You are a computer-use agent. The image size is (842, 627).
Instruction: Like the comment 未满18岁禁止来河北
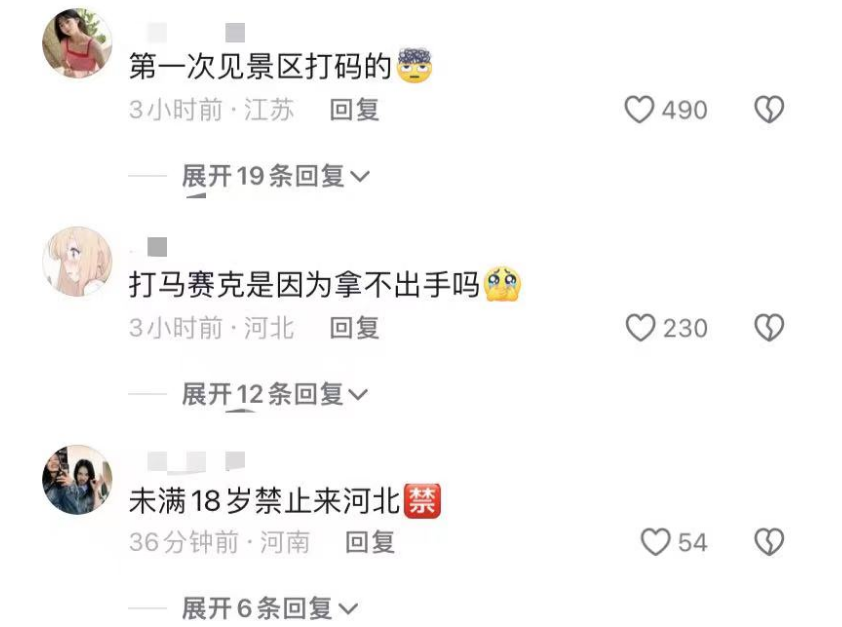tap(655, 543)
